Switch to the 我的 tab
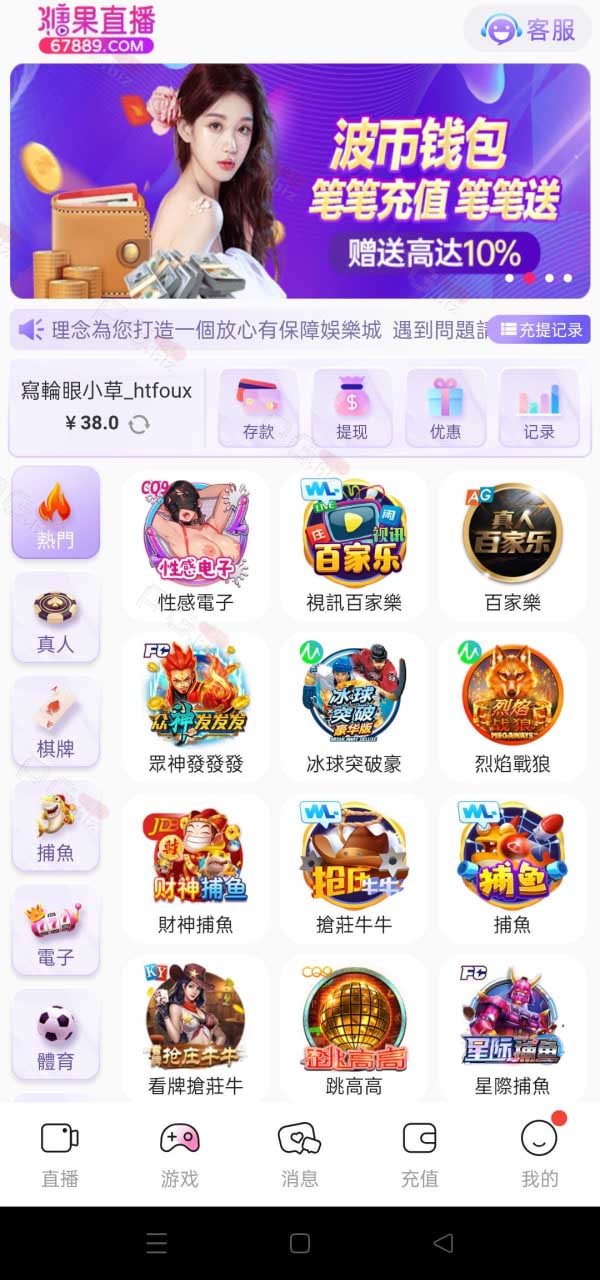Screen dimensions: 600x1280 (x=540, y=1155)
